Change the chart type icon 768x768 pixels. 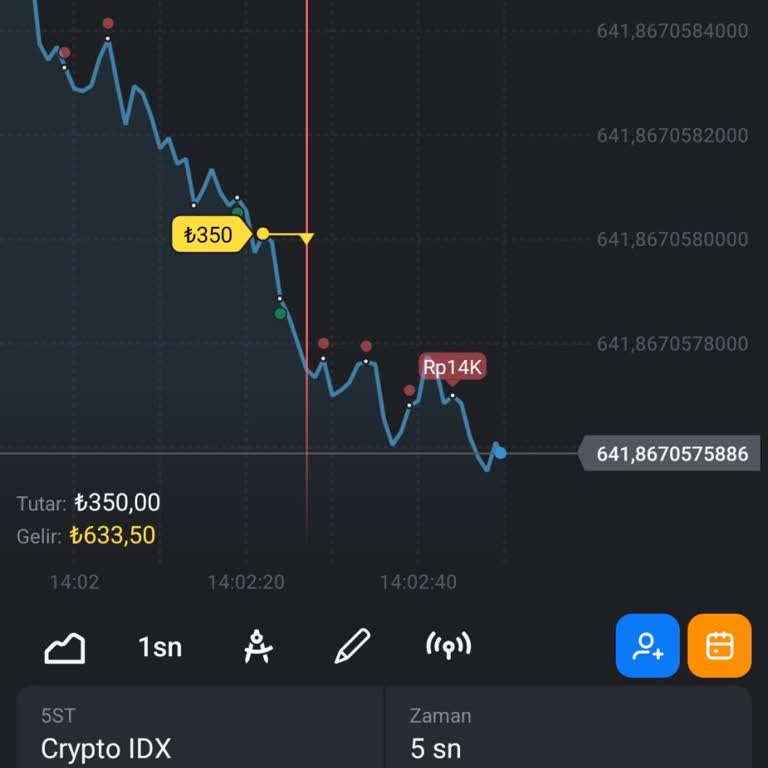pyautogui.click(x=65, y=648)
